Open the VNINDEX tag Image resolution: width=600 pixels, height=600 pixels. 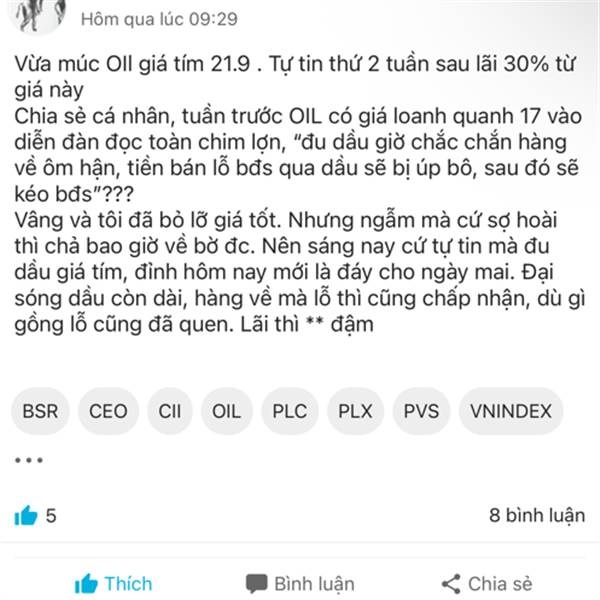511,411
